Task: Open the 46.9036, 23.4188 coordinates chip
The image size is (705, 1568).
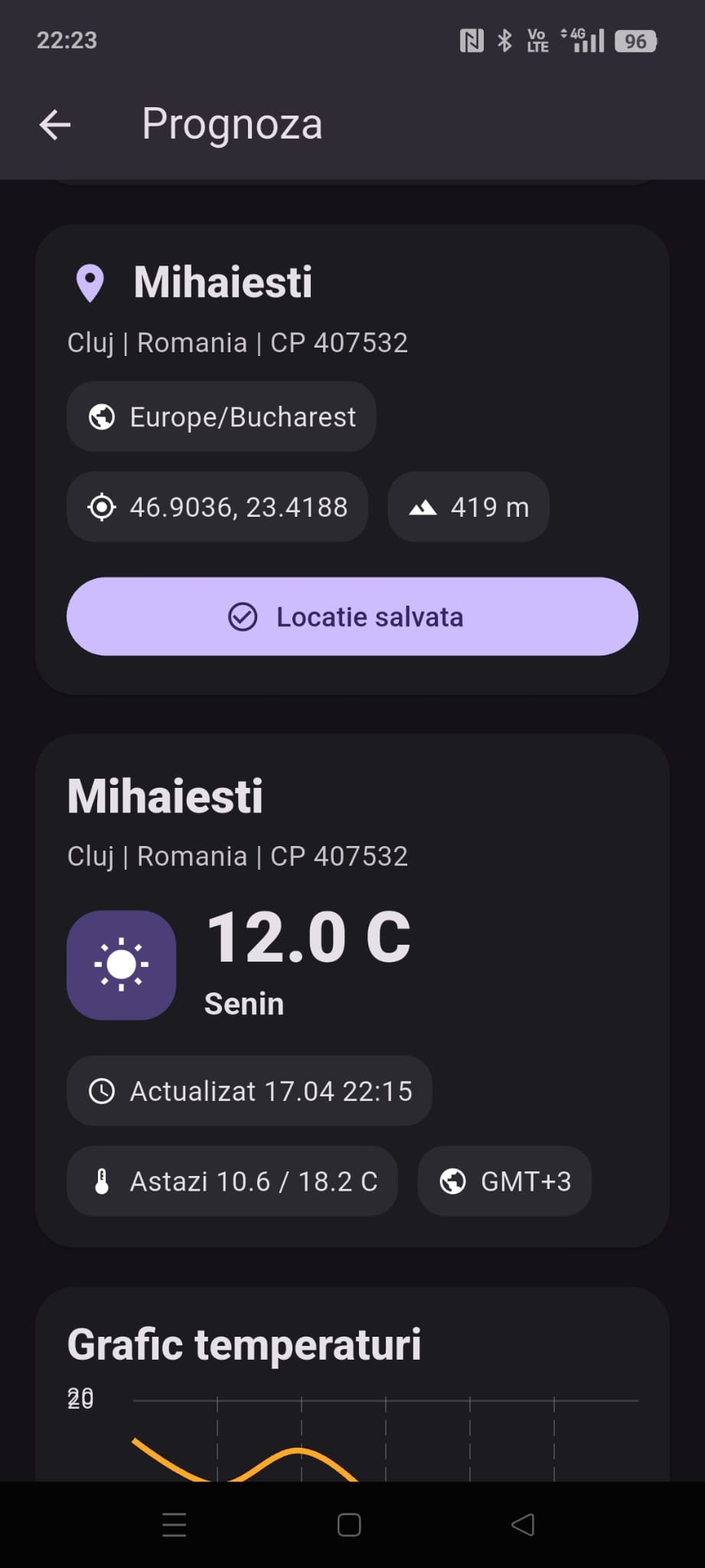Action: (x=217, y=507)
